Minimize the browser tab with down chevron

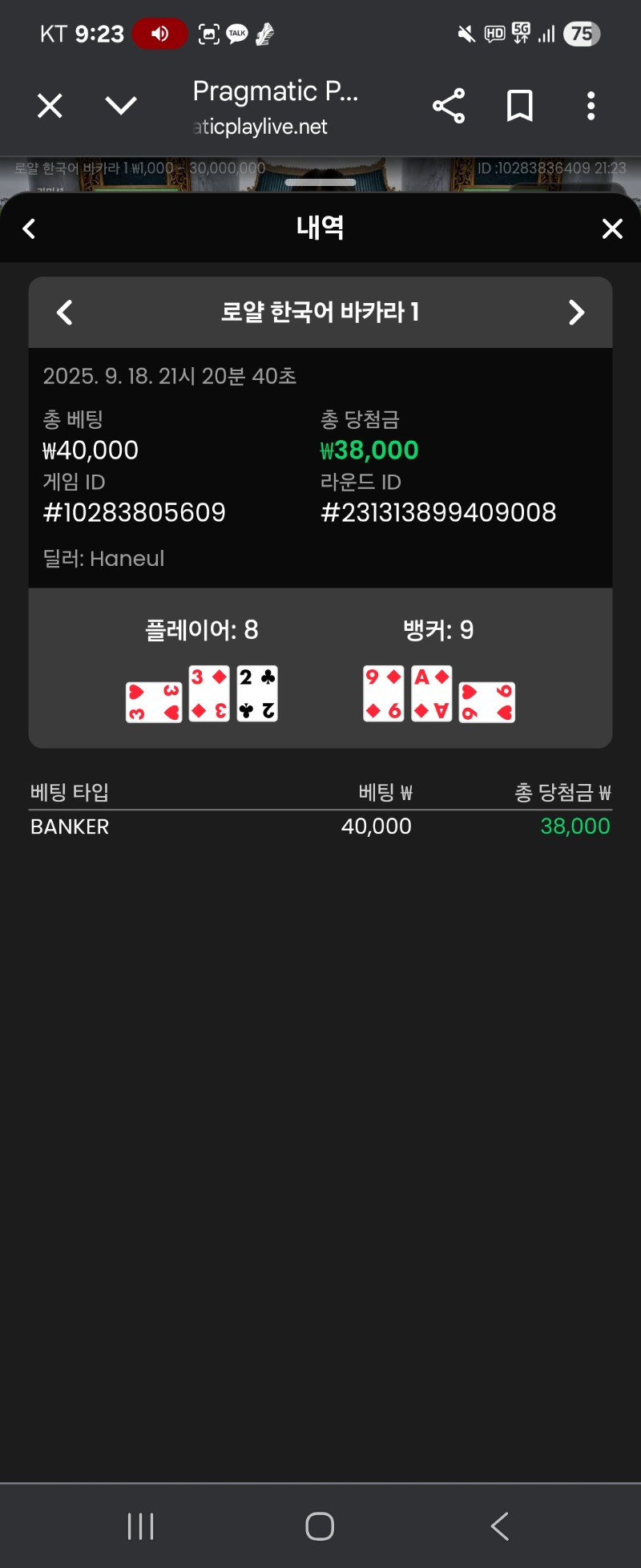coord(121,106)
